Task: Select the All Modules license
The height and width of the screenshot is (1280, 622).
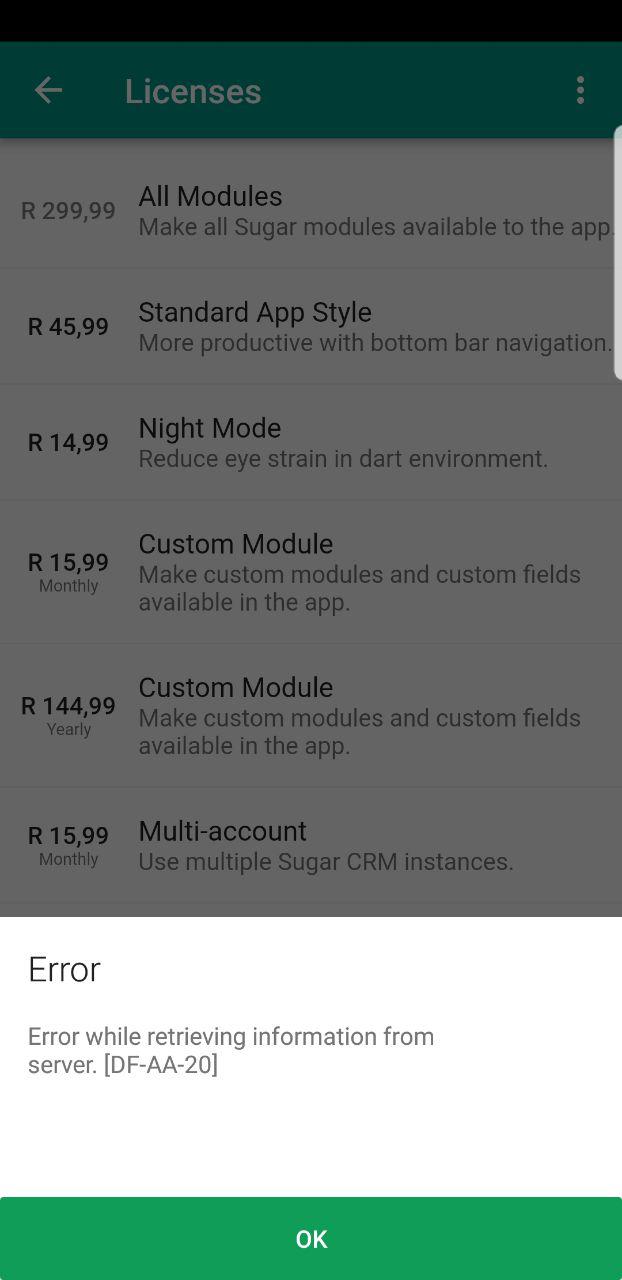Action: point(311,211)
